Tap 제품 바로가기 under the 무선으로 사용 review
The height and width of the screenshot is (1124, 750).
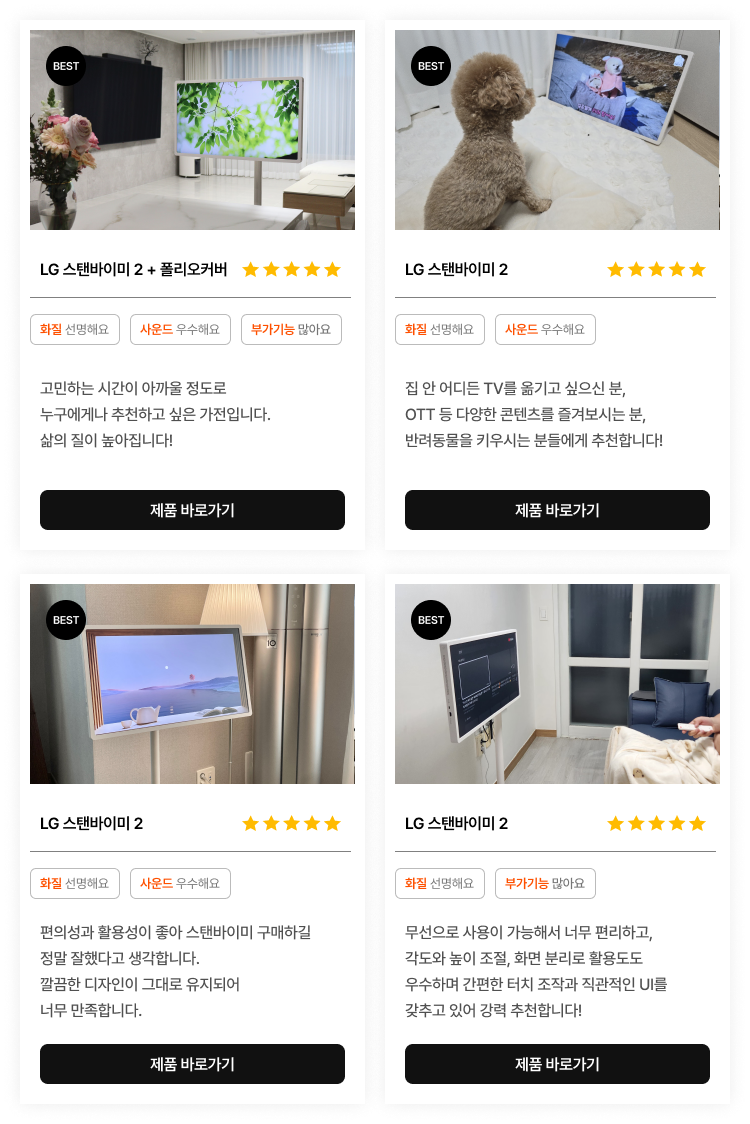tap(557, 1064)
